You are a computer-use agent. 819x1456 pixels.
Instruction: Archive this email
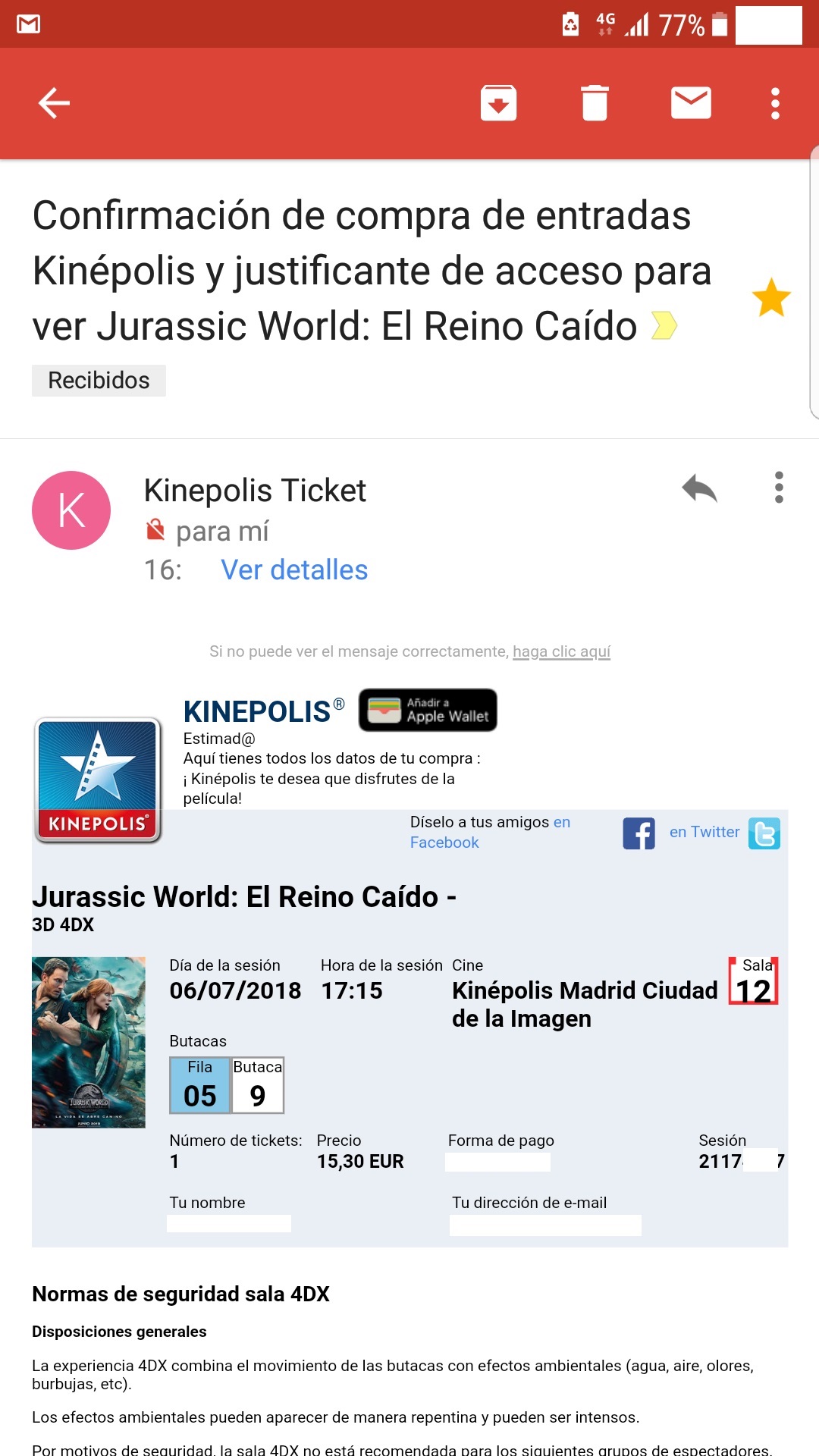tap(498, 103)
